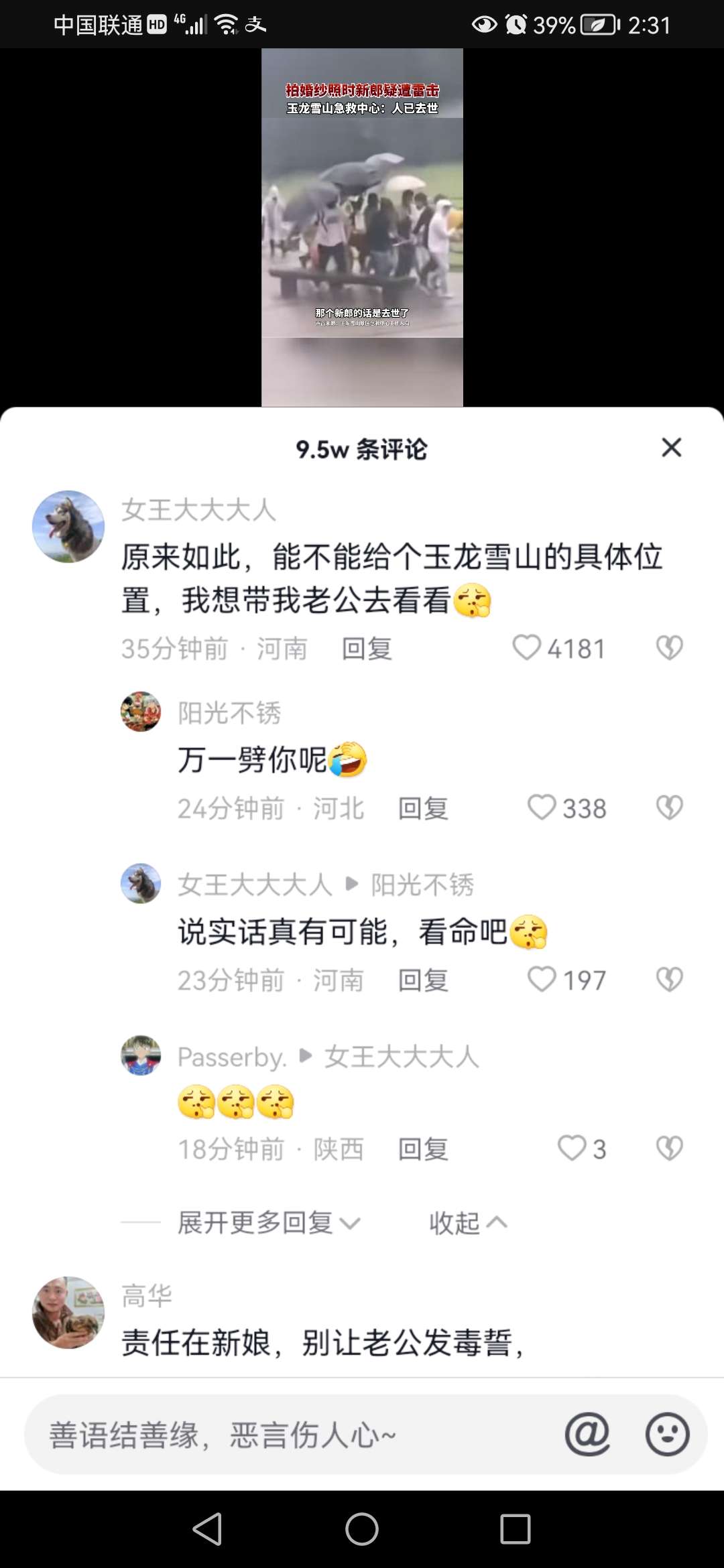Like 女王大大大人's comment with 4181 likes

pyautogui.click(x=527, y=648)
